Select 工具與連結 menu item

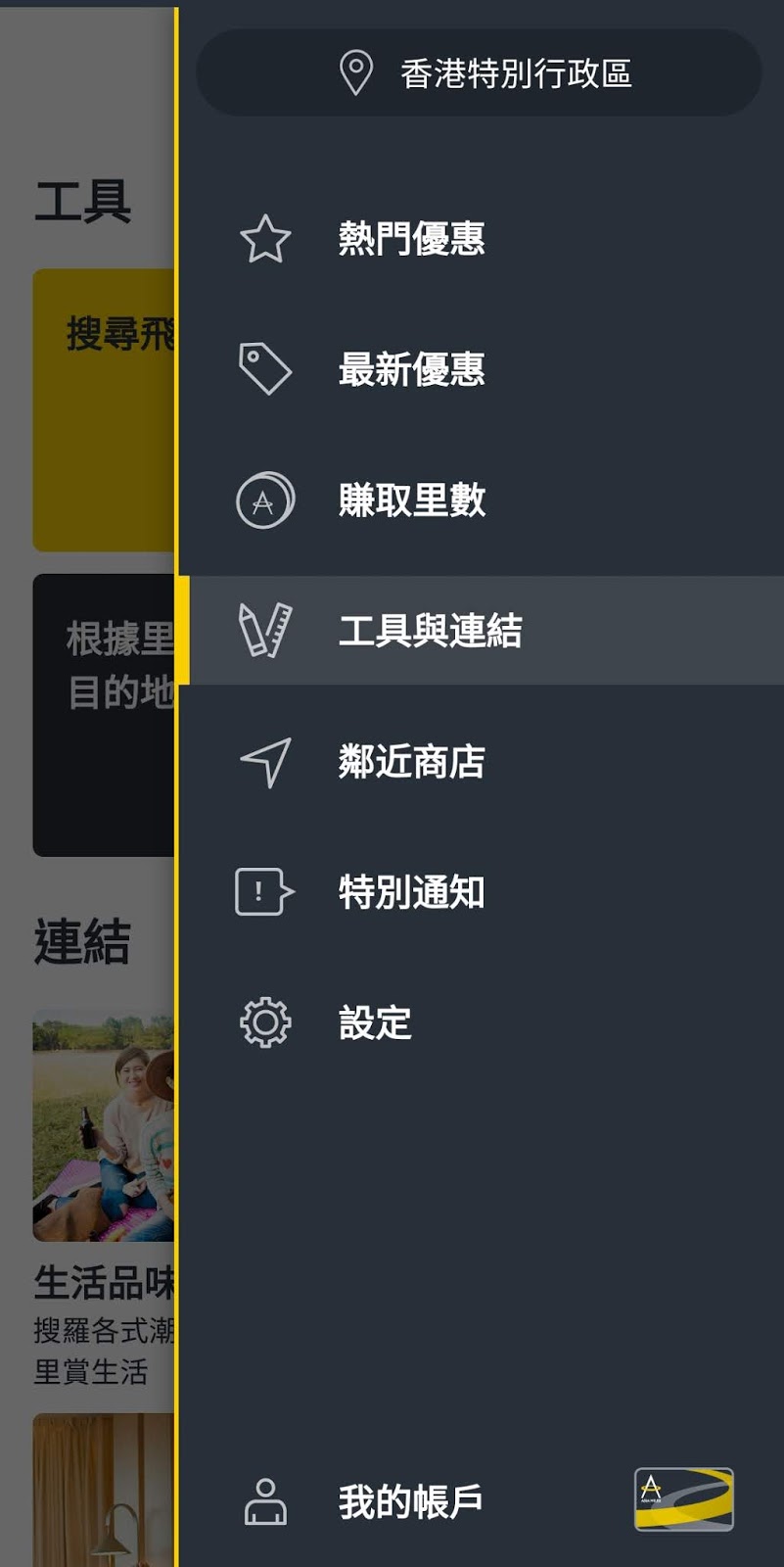431,631
